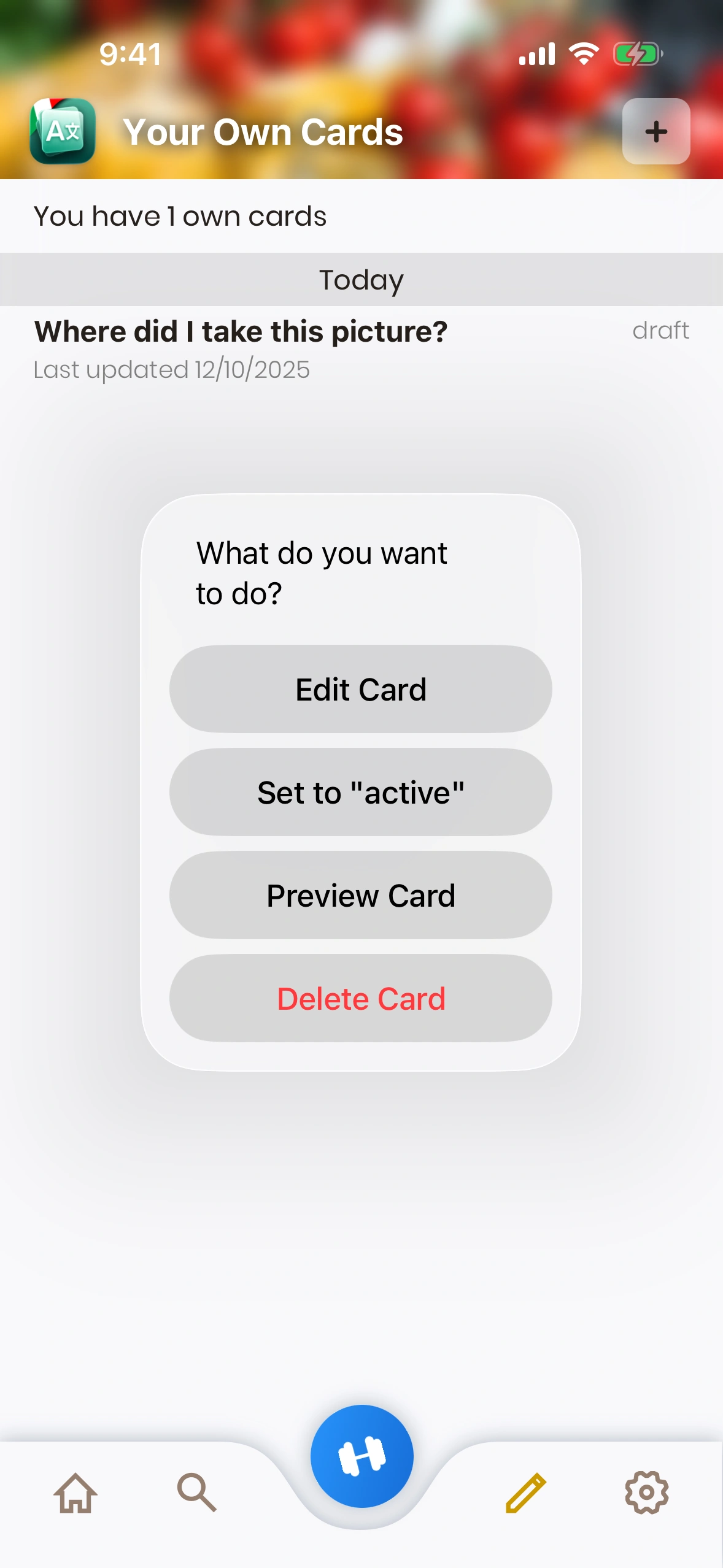Screen dimensions: 723x1568
Task: Start training with the dumbbell button
Action: pos(361,1456)
